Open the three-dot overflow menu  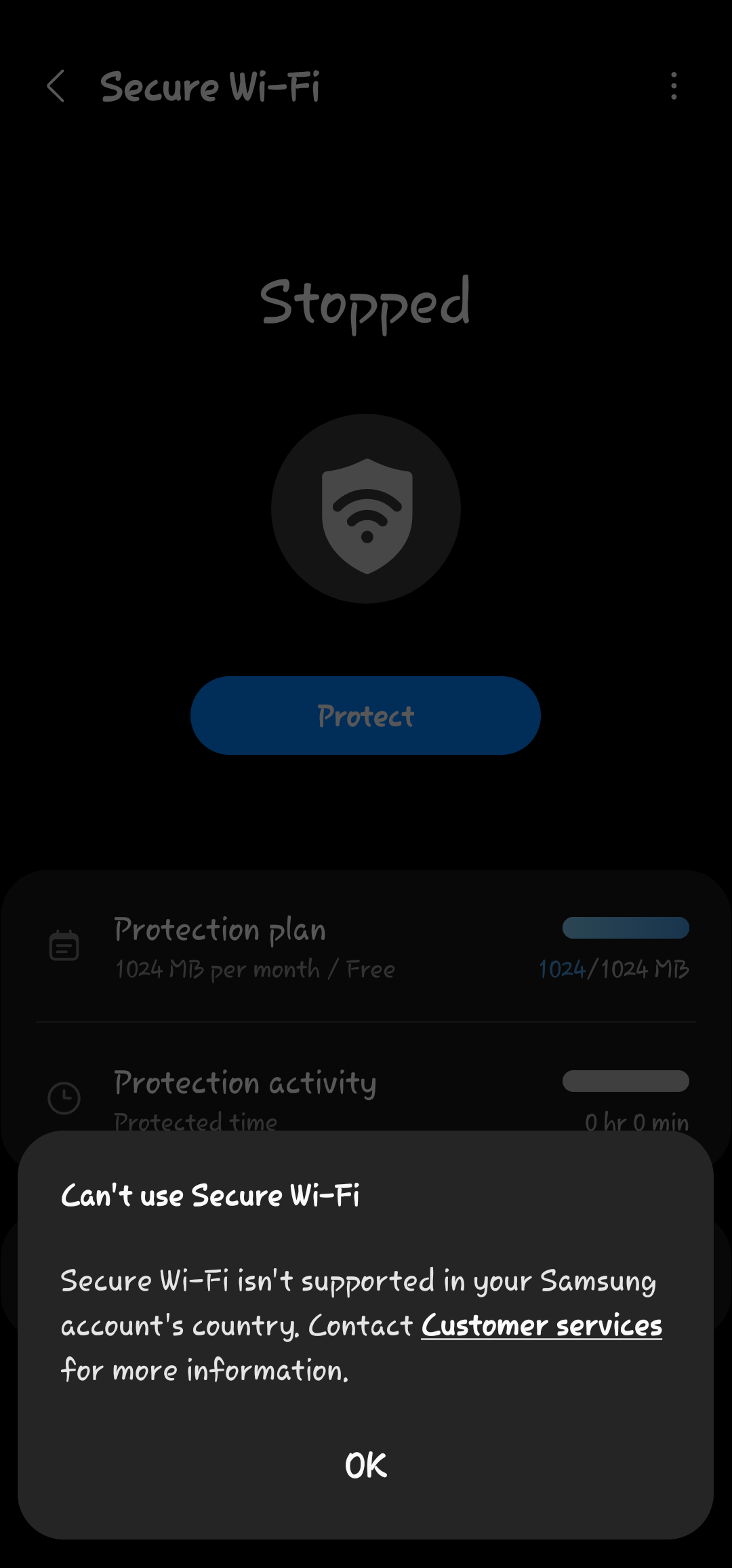point(673,86)
